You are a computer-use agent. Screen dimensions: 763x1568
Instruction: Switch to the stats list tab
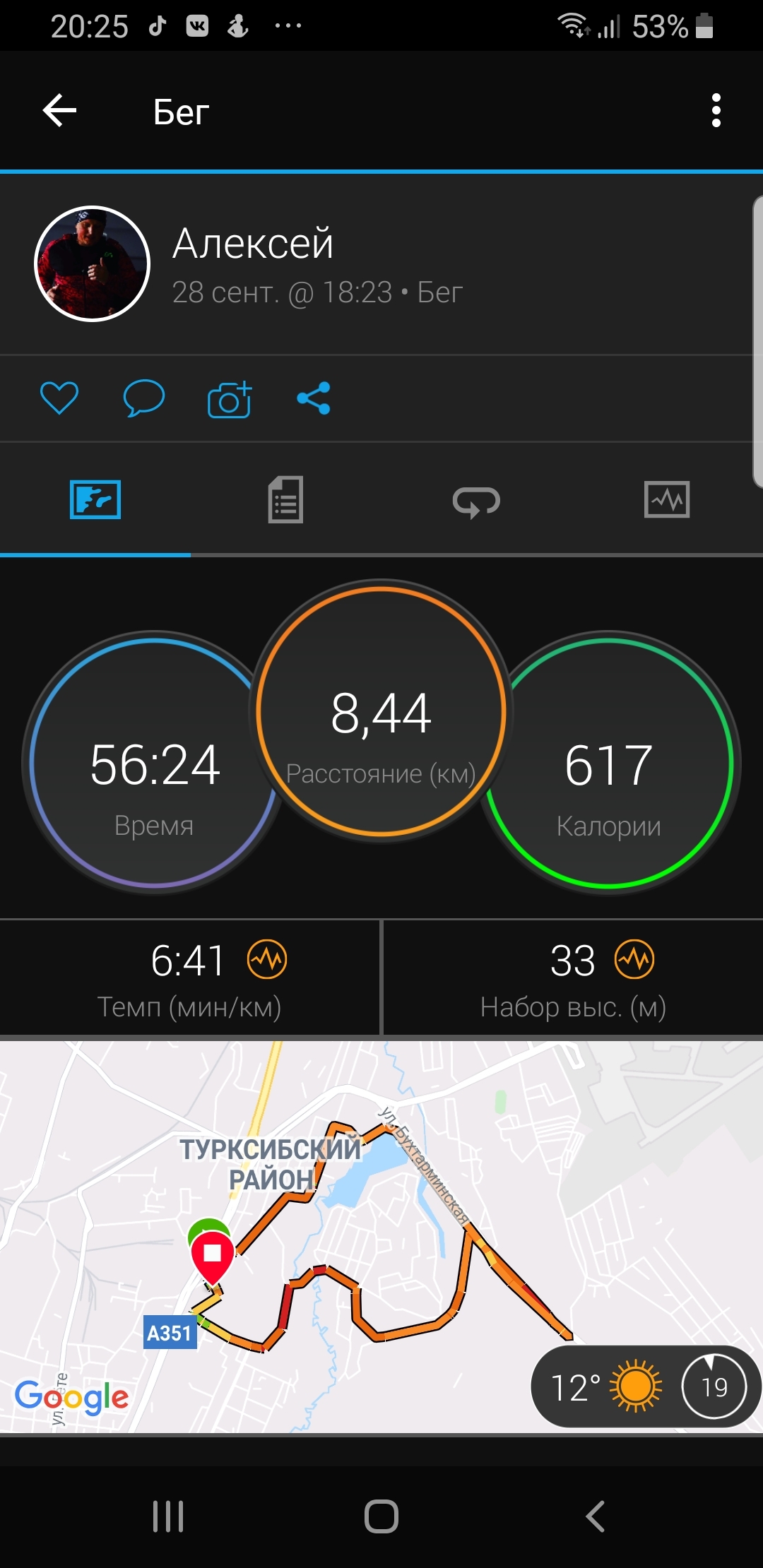click(x=285, y=500)
